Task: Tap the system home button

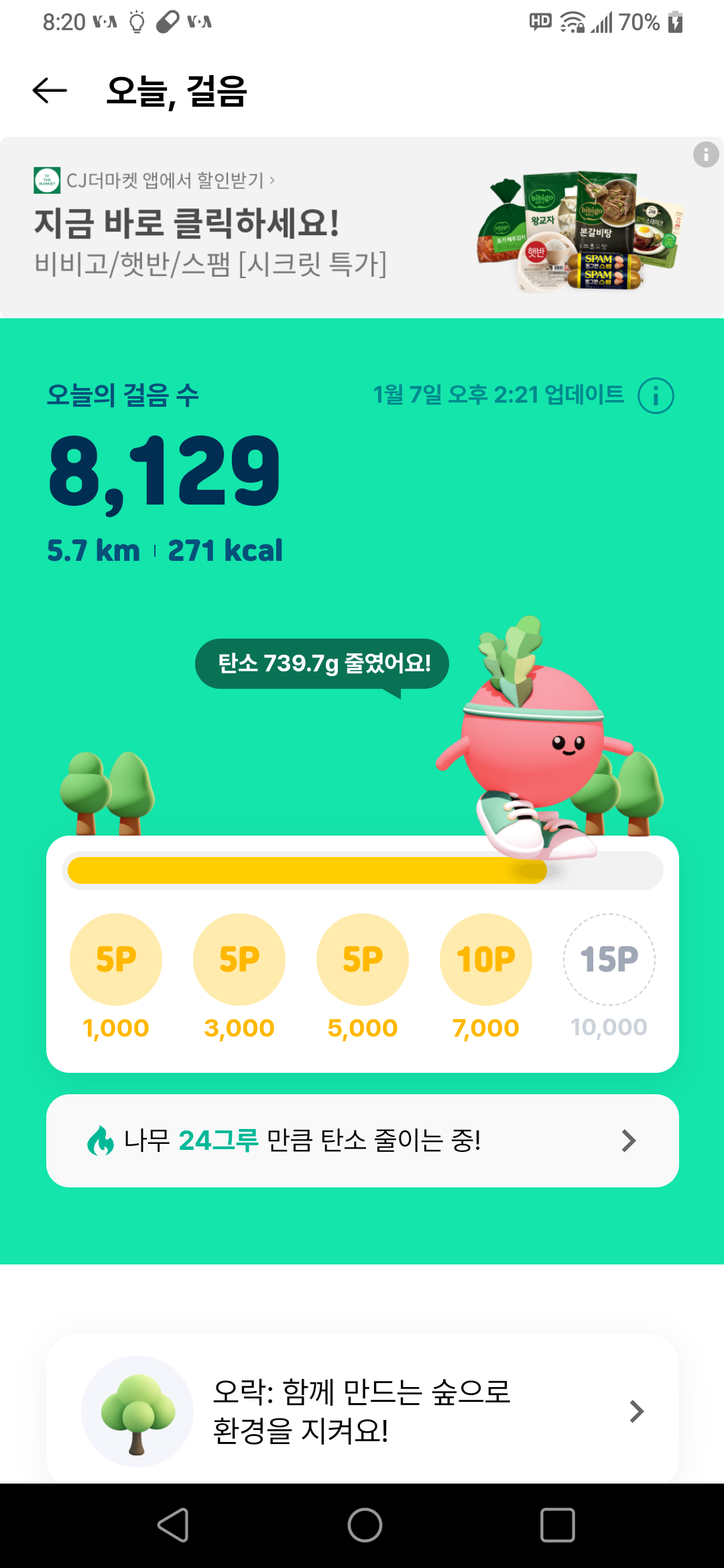Action: point(365,1525)
